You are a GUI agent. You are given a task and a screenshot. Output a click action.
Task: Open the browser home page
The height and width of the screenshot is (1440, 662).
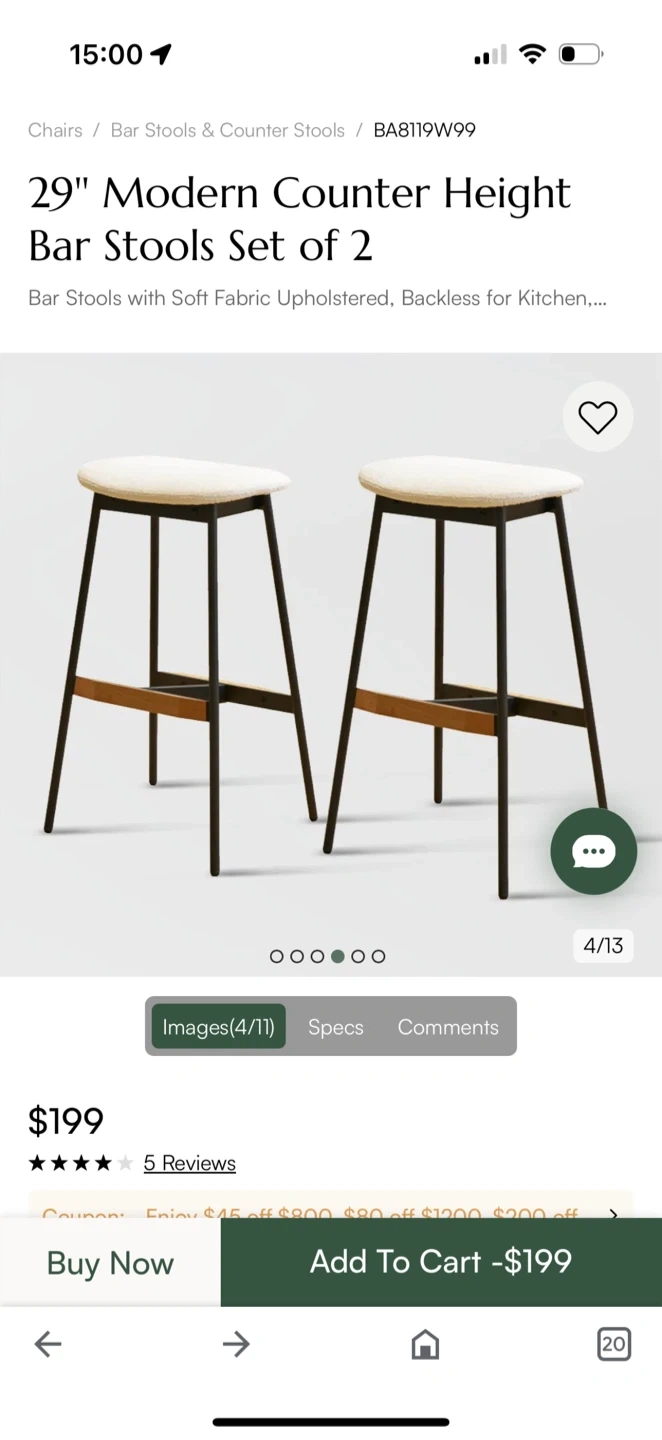(425, 1344)
